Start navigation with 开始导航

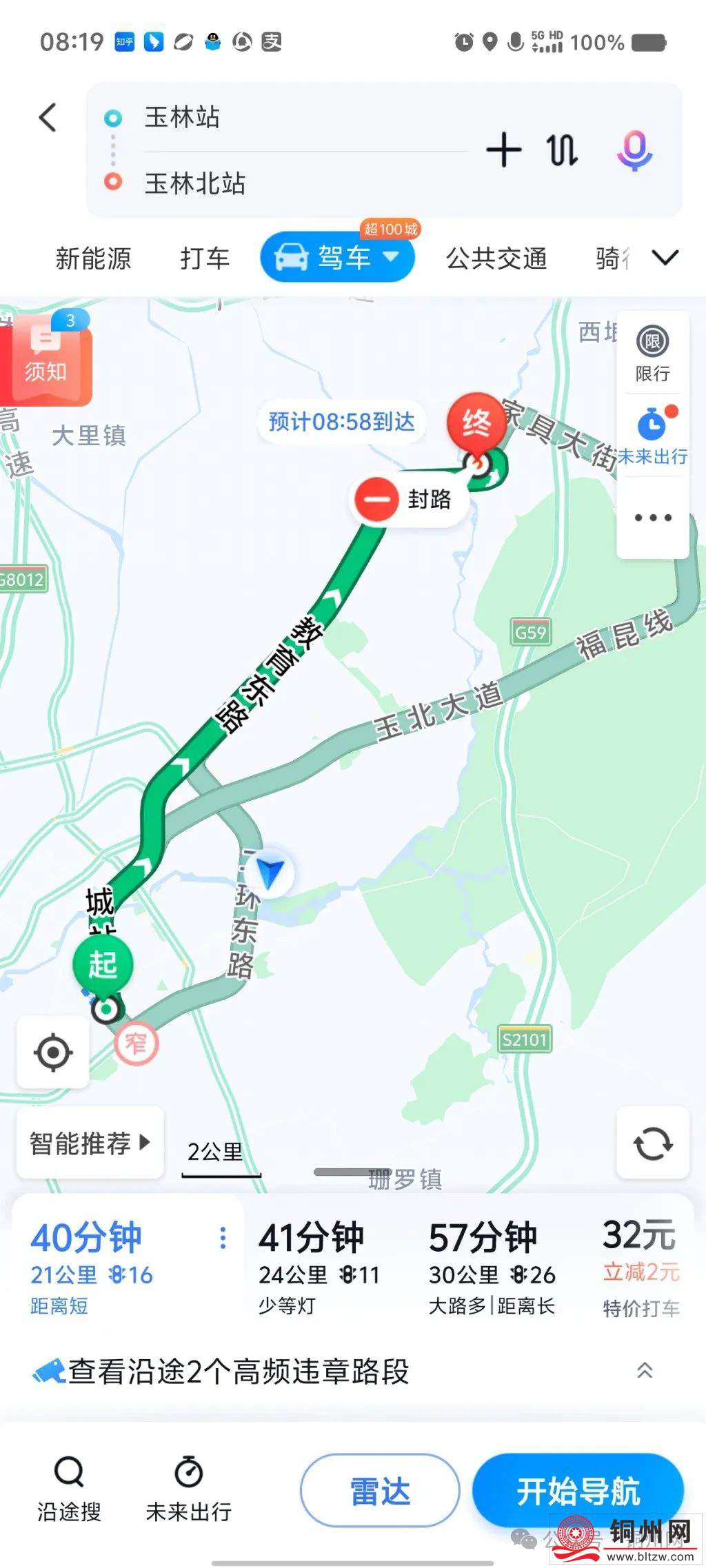tap(578, 1491)
